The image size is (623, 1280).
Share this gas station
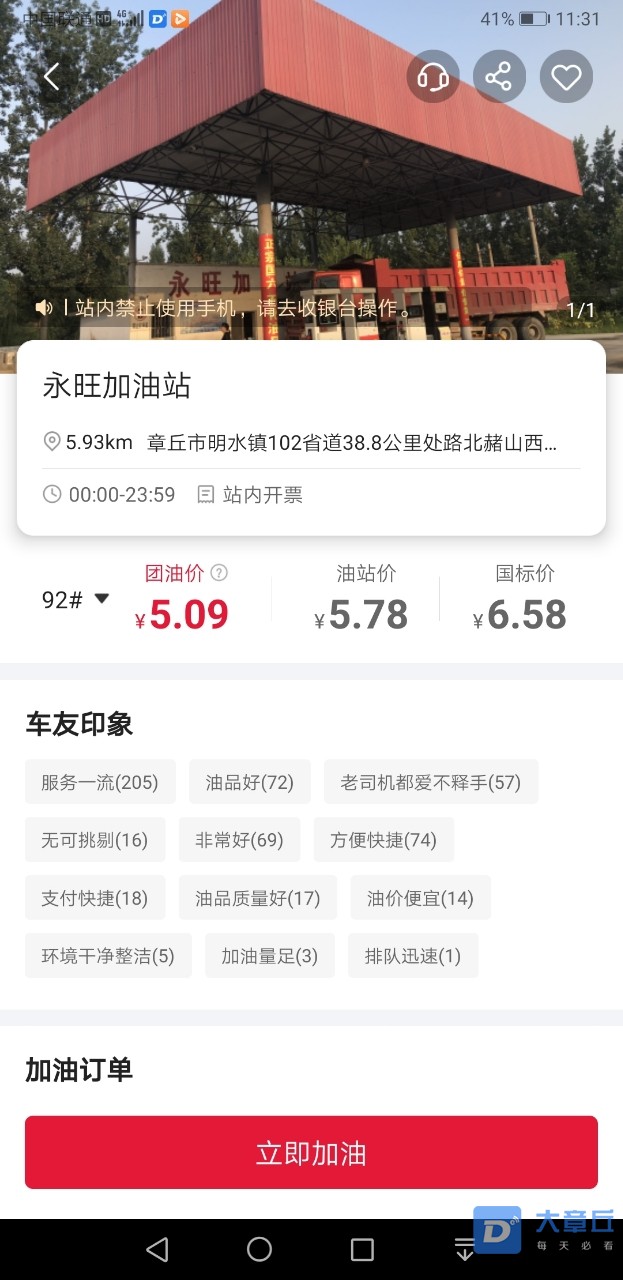pos(499,77)
